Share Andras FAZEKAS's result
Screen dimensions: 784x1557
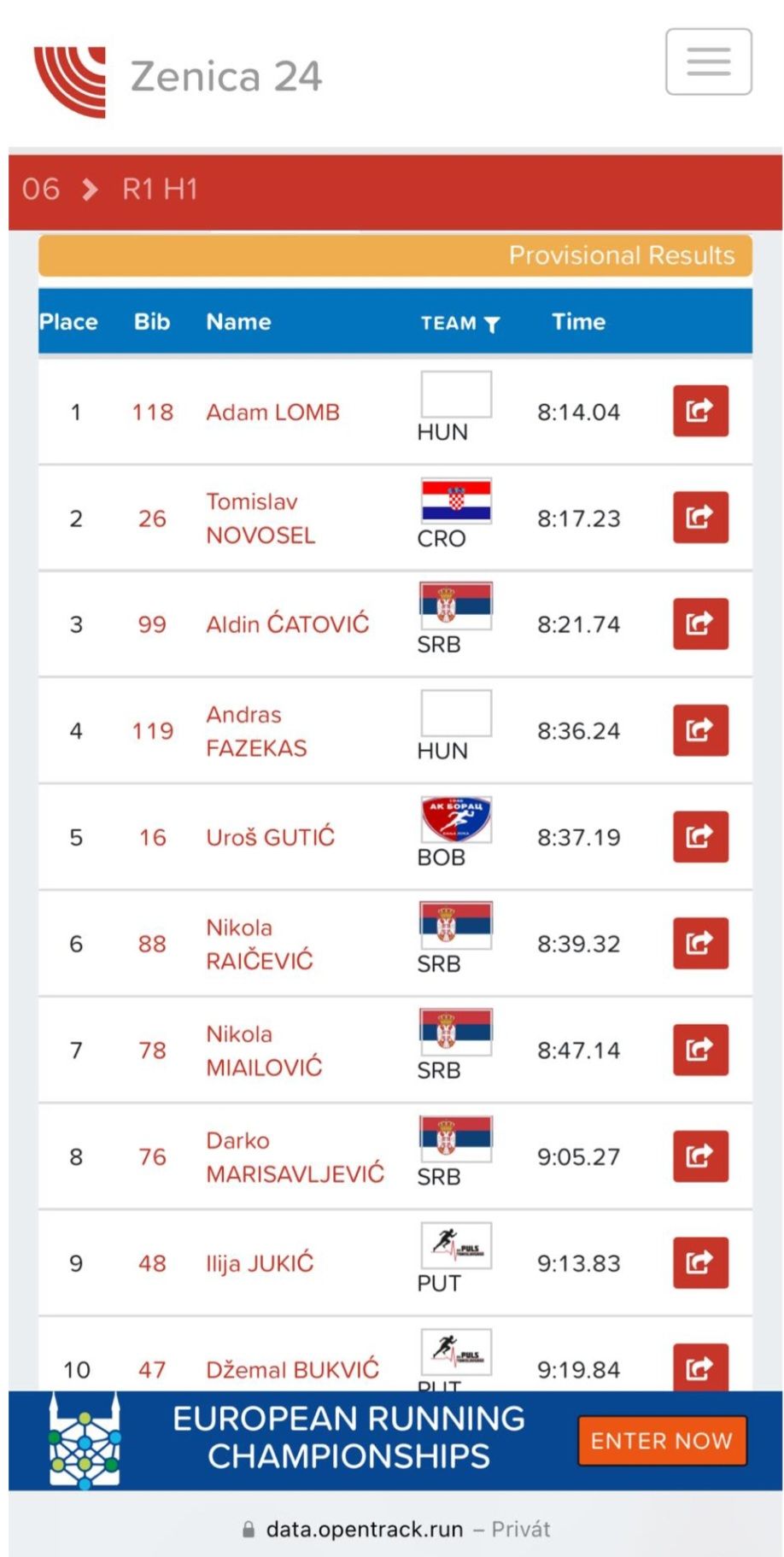(x=699, y=730)
